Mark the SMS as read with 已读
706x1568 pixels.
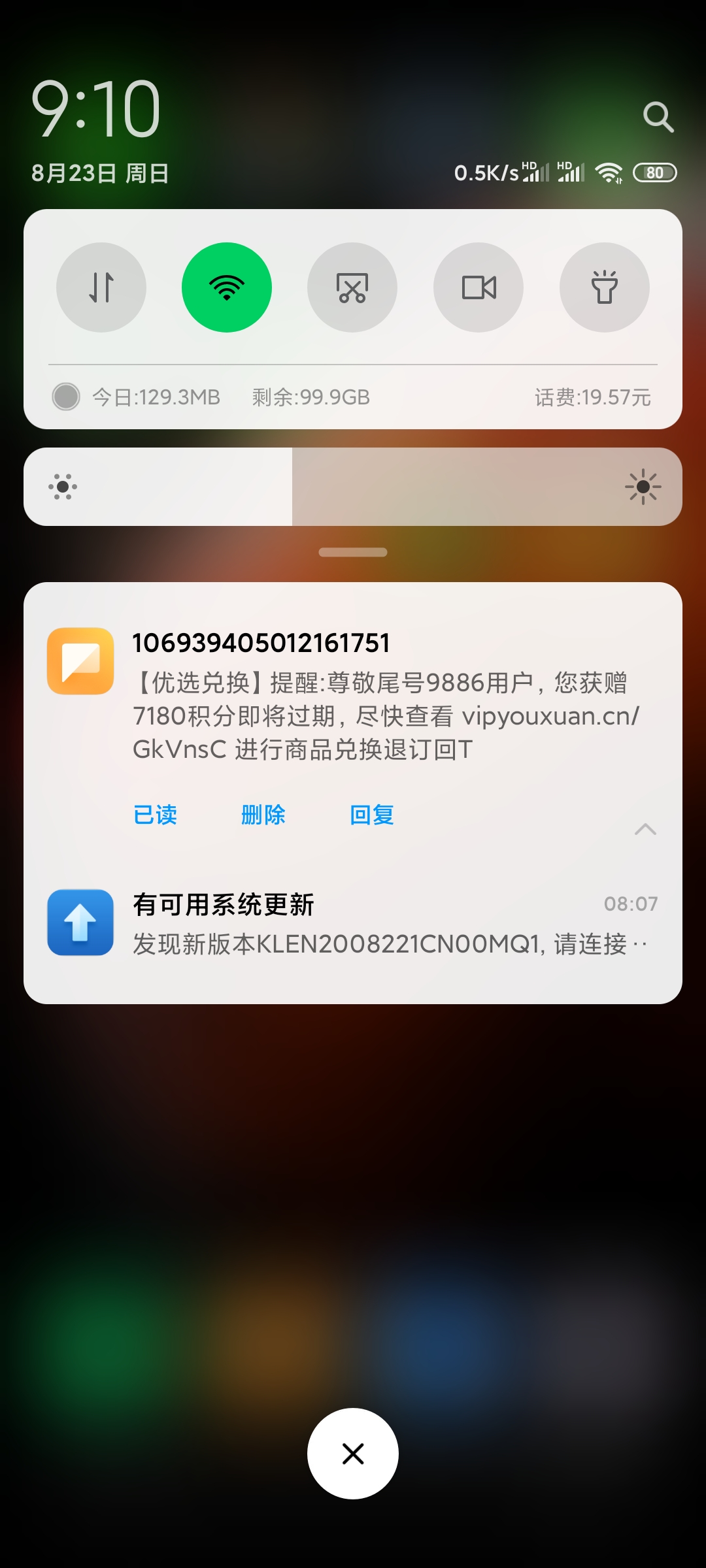click(156, 815)
